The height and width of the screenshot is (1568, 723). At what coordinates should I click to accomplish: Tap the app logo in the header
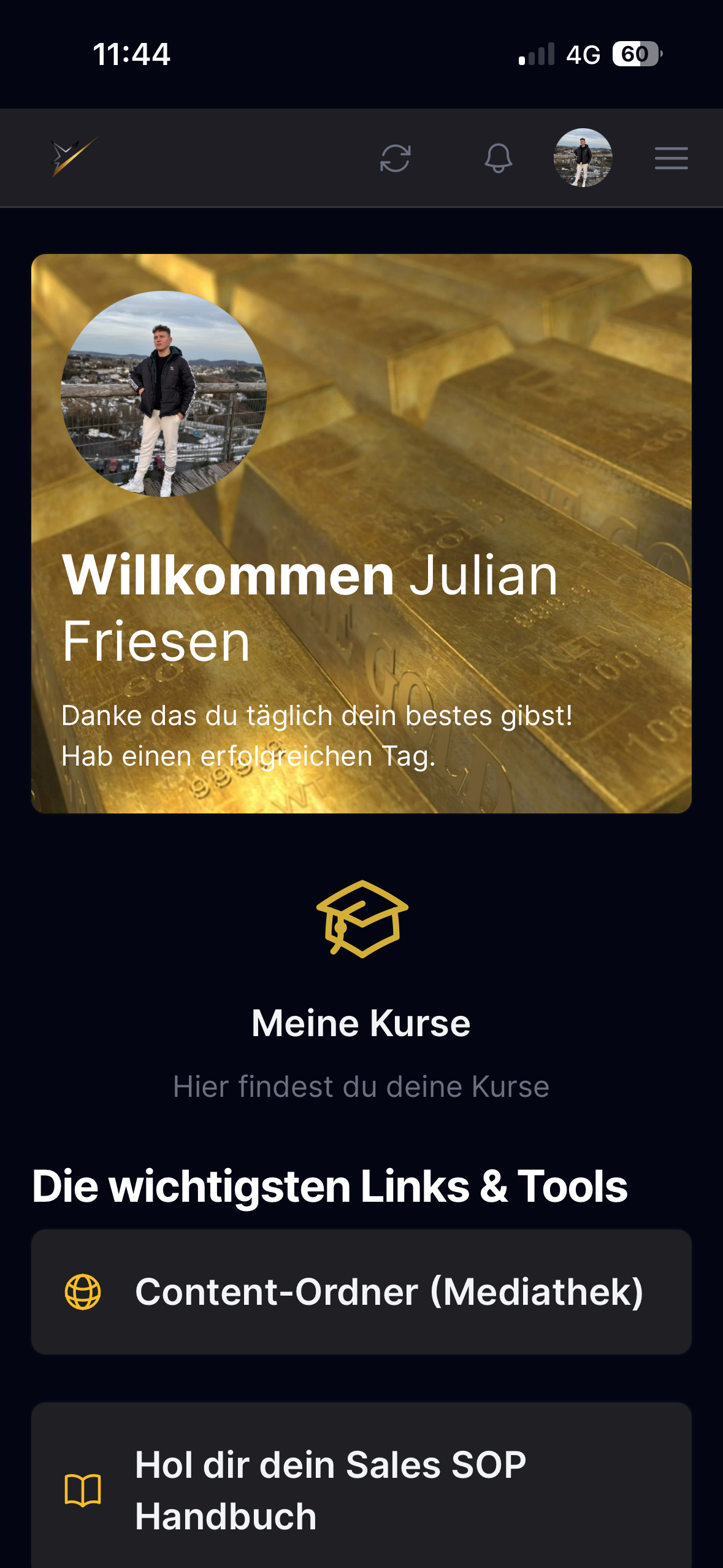74,157
